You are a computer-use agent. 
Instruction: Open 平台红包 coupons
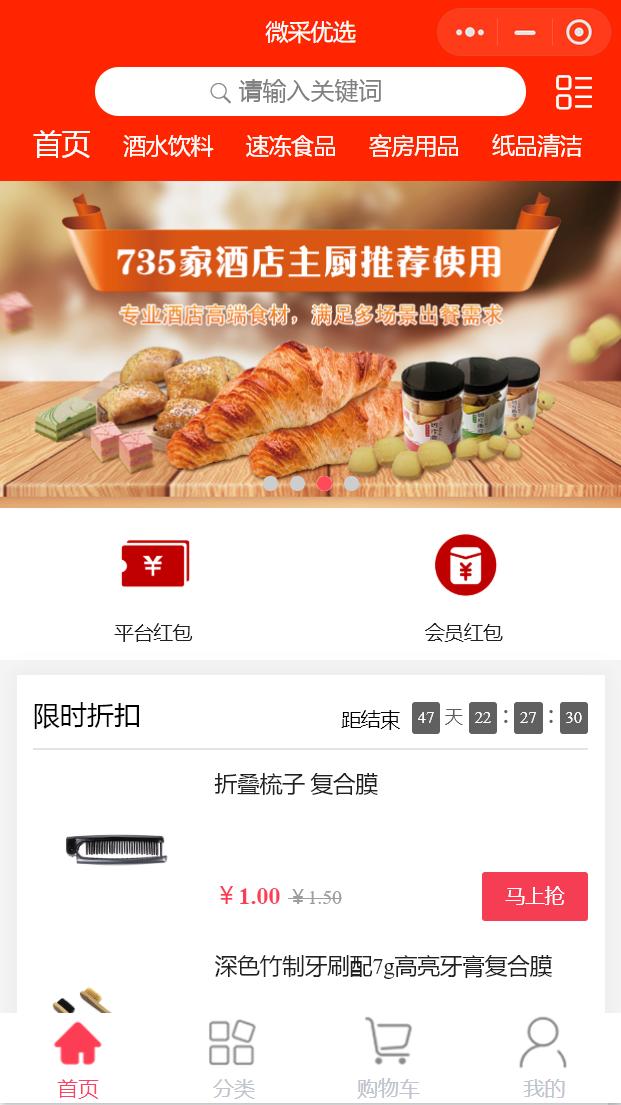[153, 587]
